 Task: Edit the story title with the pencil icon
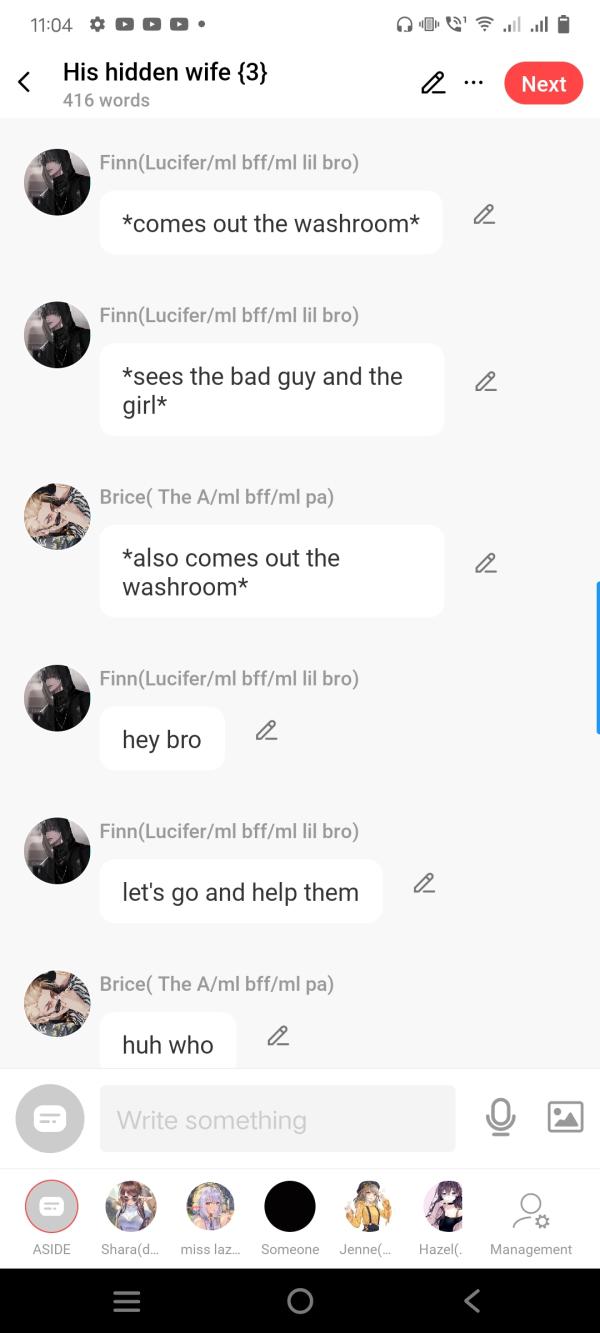click(x=433, y=83)
